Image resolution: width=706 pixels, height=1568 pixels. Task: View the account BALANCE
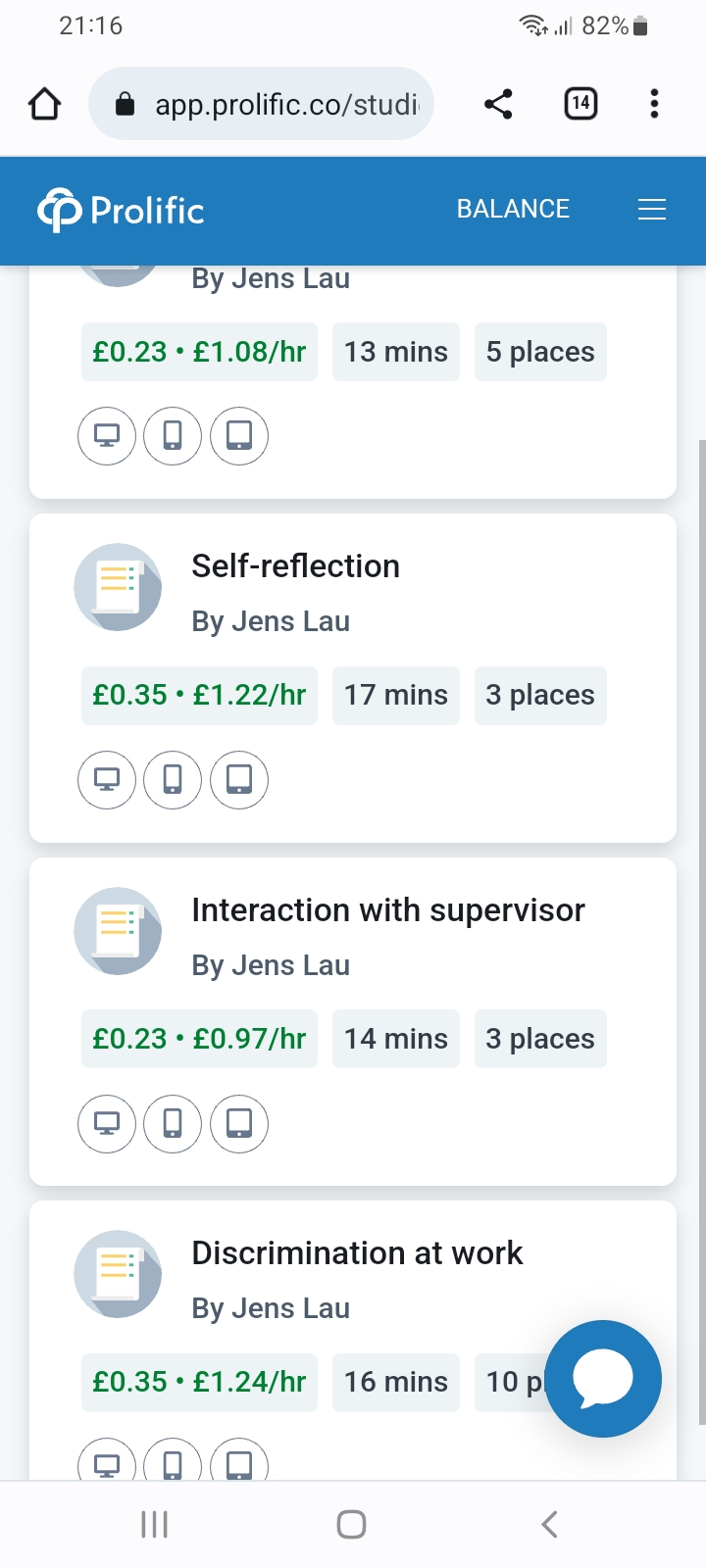(x=513, y=209)
